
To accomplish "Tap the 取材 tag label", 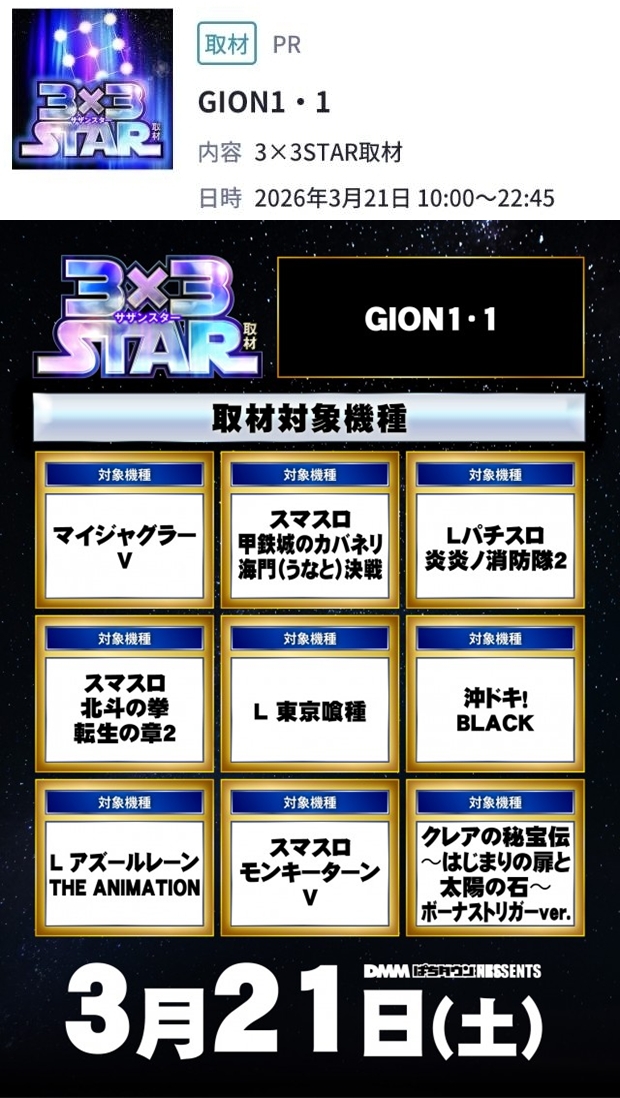I will [x=227, y=46].
